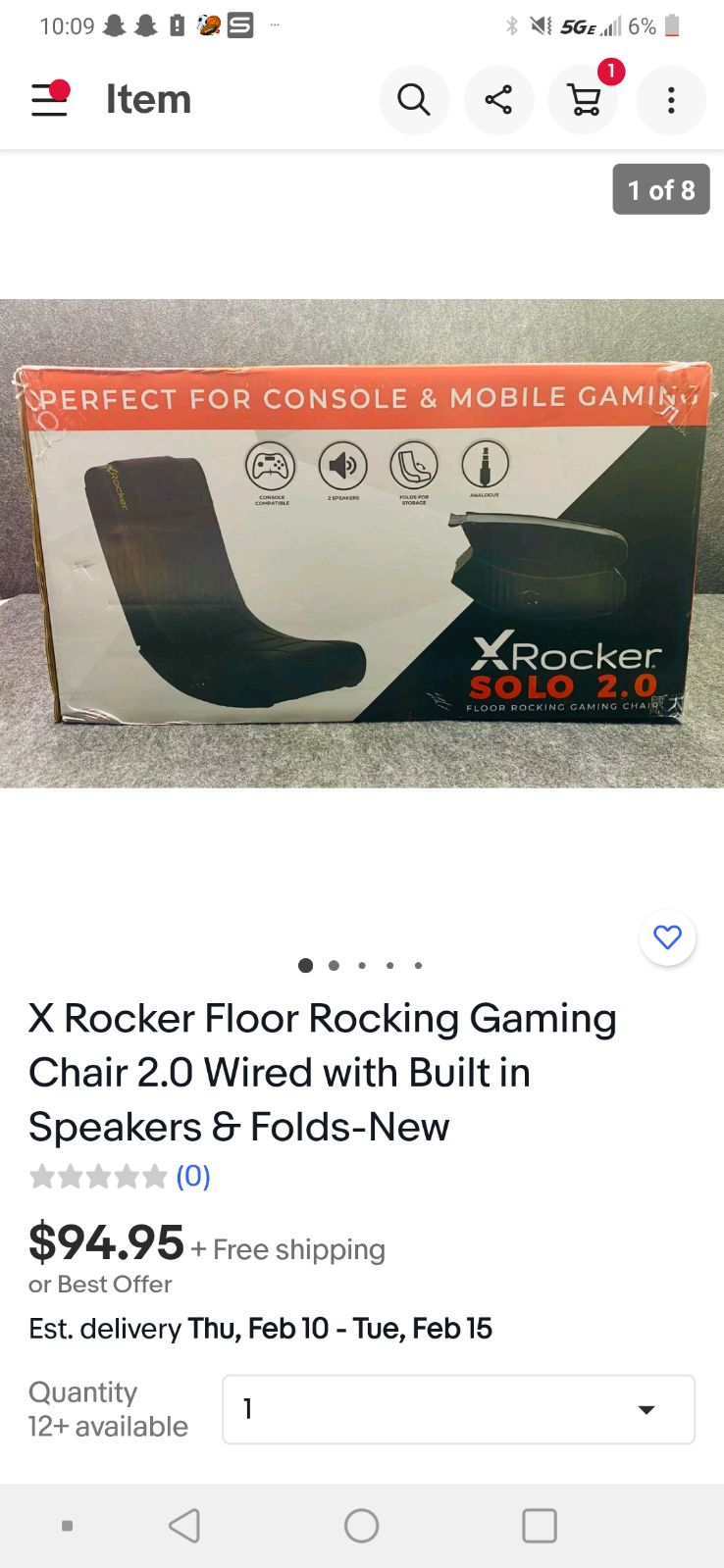Tap the search magnifier icon
724x1568 pixels.
click(x=414, y=99)
